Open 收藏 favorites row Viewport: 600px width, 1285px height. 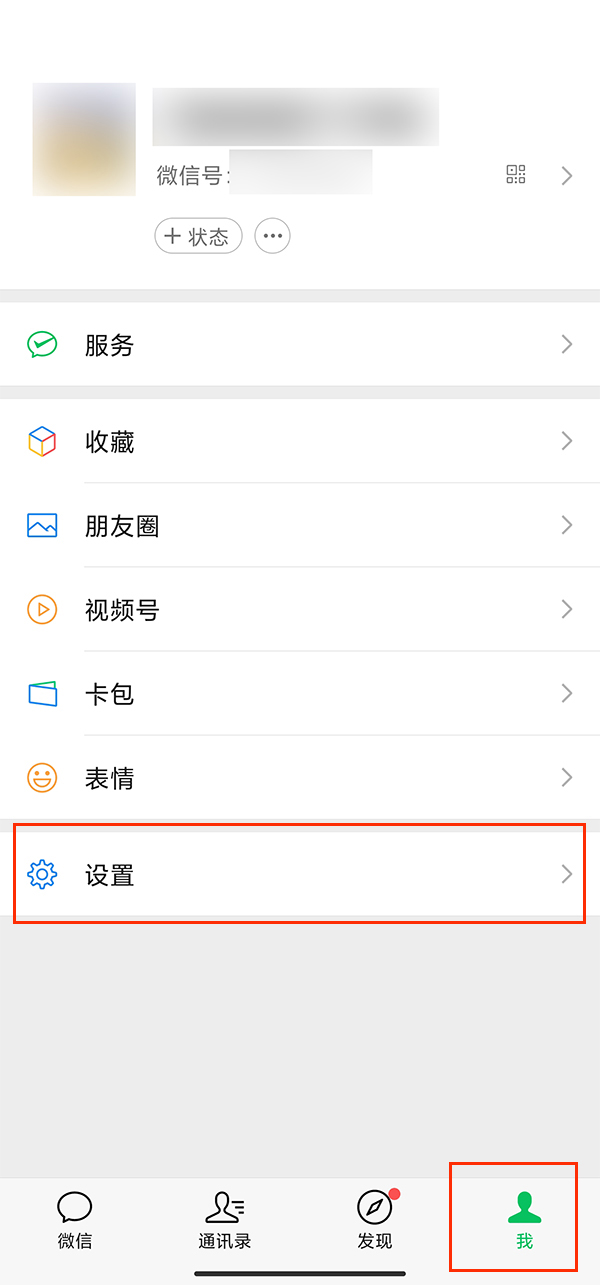300,441
